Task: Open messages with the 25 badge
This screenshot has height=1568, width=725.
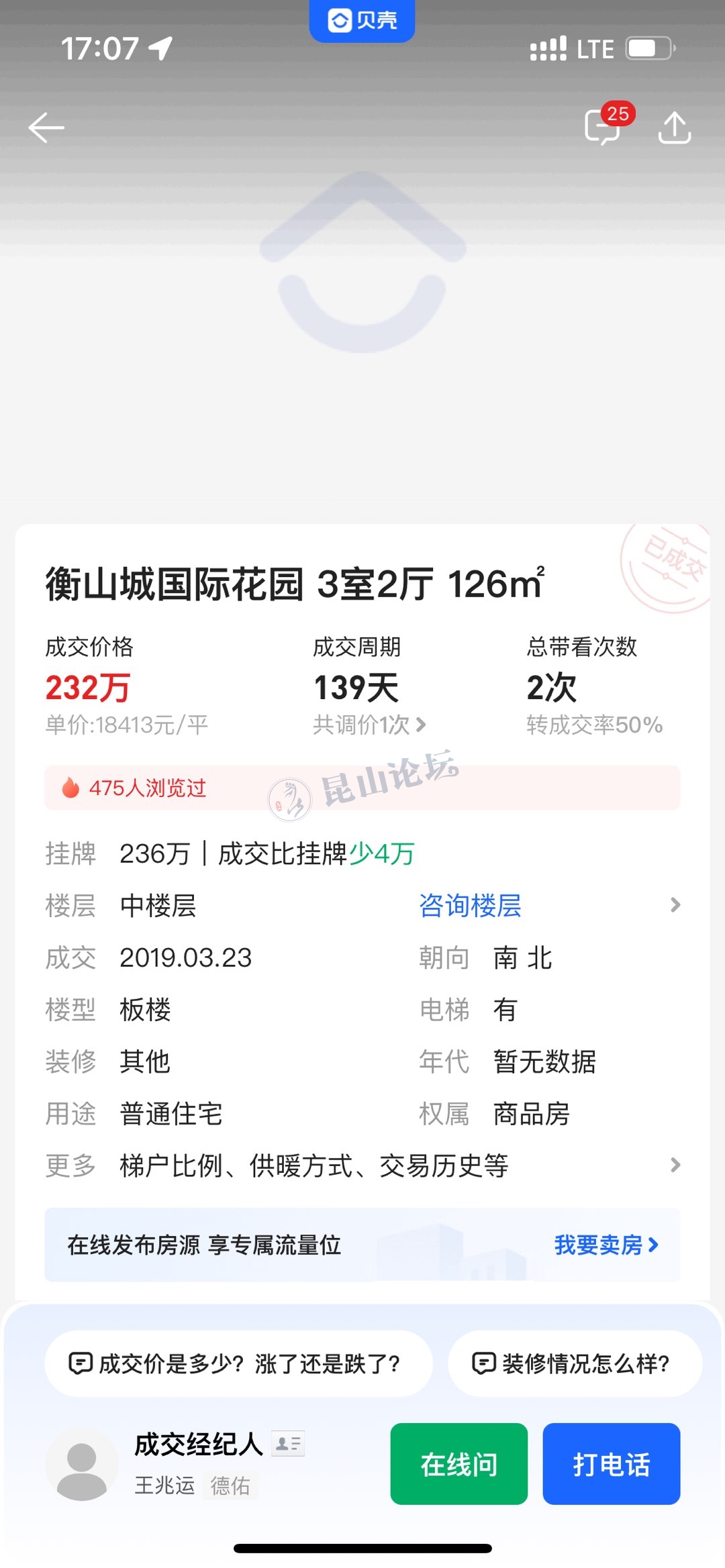Action: click(603, 126)
